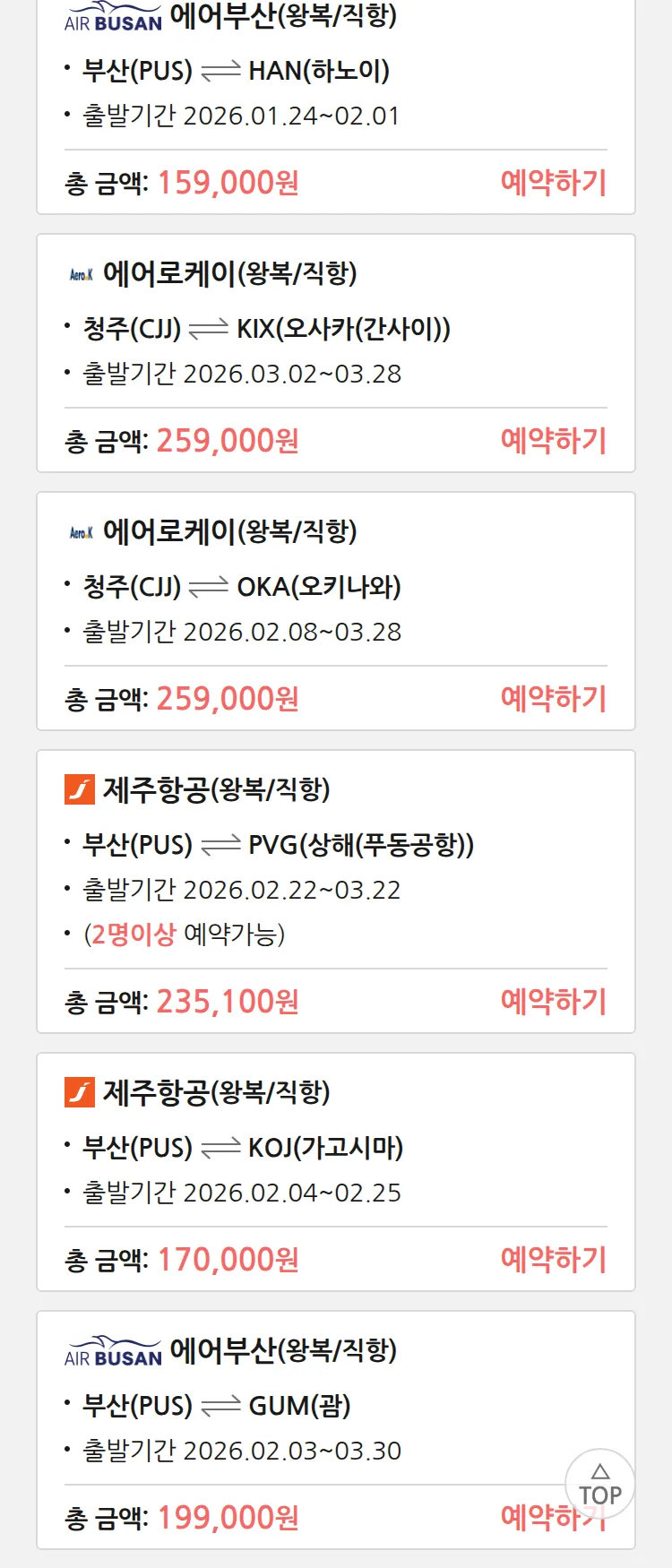This screenshot has width=672, height=1568.
Task: Tap 예약하기 for Air Busan Hanoi flight
Action: [553, 183]
